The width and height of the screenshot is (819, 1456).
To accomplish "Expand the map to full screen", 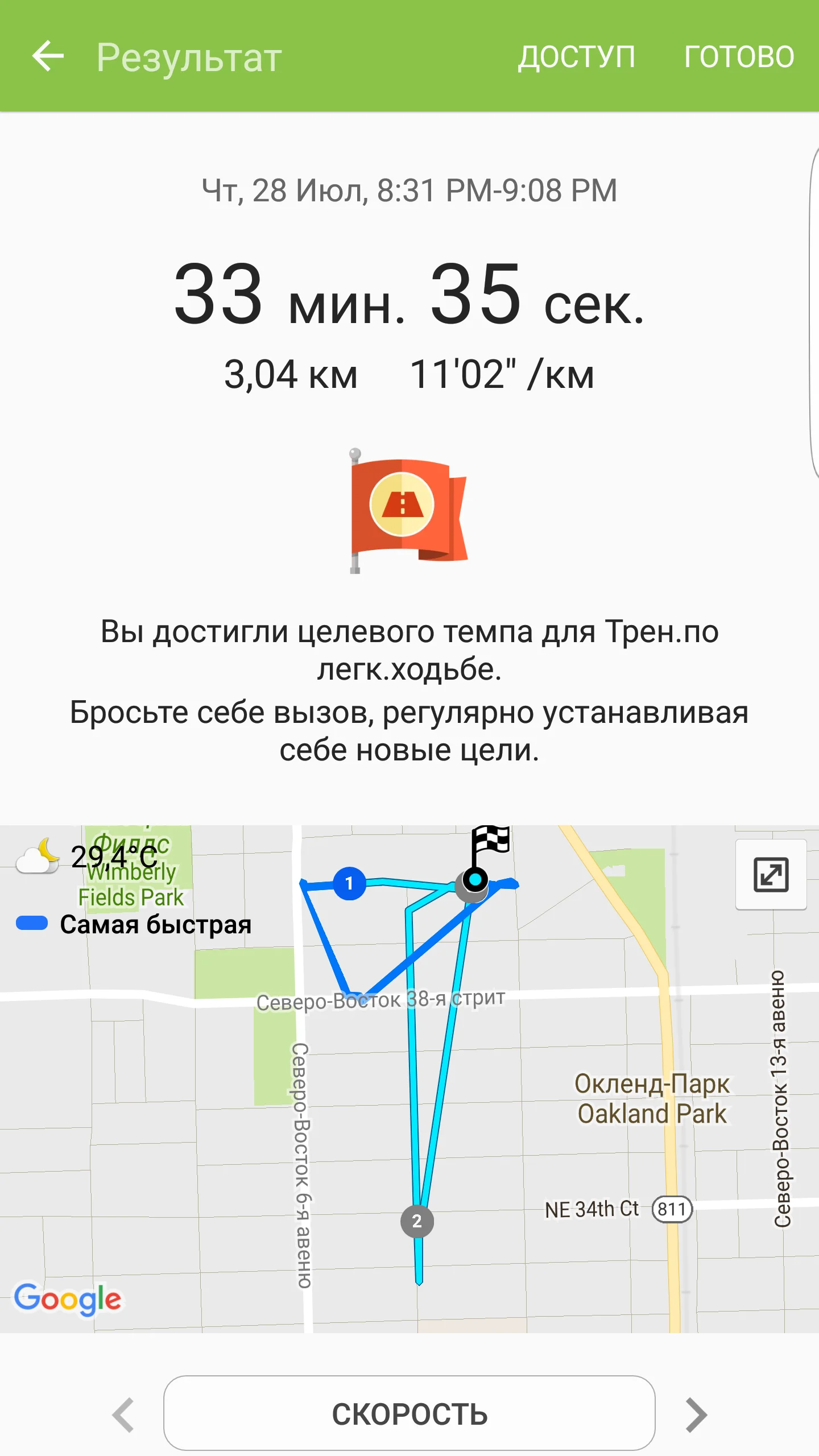I will (x=771, y=875).
